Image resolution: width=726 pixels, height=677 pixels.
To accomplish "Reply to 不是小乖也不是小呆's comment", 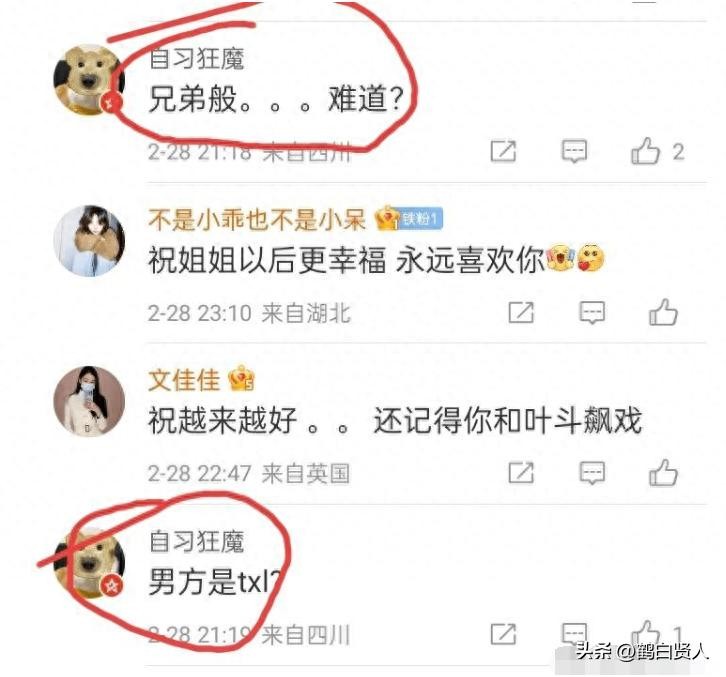I will [x=592, y=313].
